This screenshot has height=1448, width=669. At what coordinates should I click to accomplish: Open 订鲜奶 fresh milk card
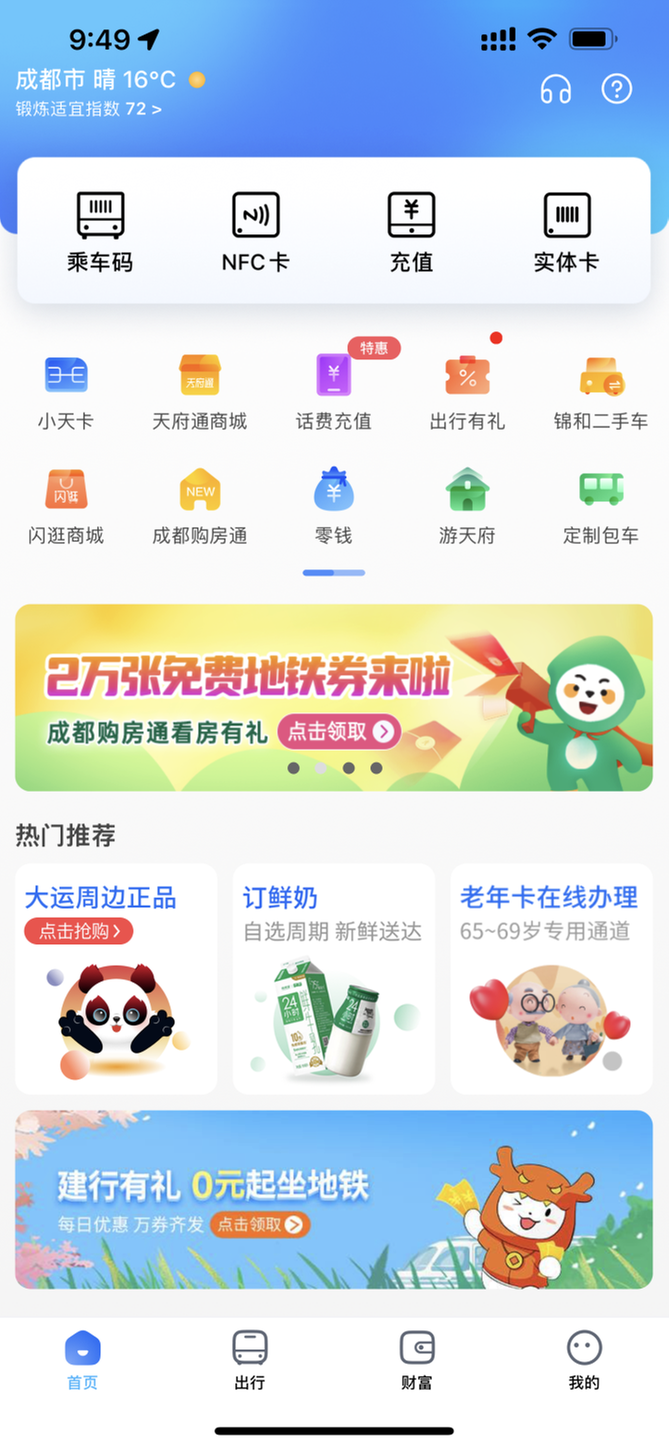tap(333, 978)
